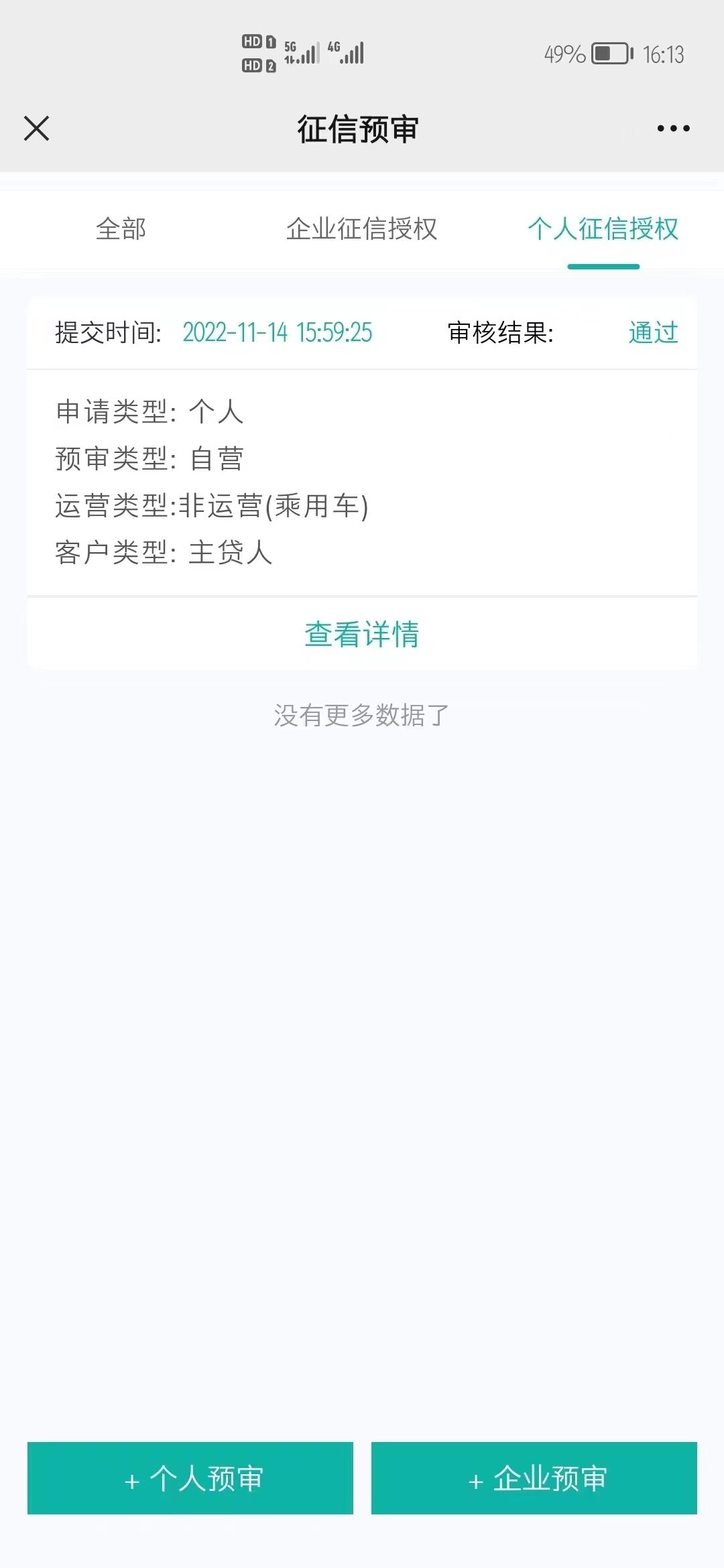This screenshot has width=724, height=1568.
Task: Close the 征信预审 page
Action: pyautogui.click(x=36, y=128)
